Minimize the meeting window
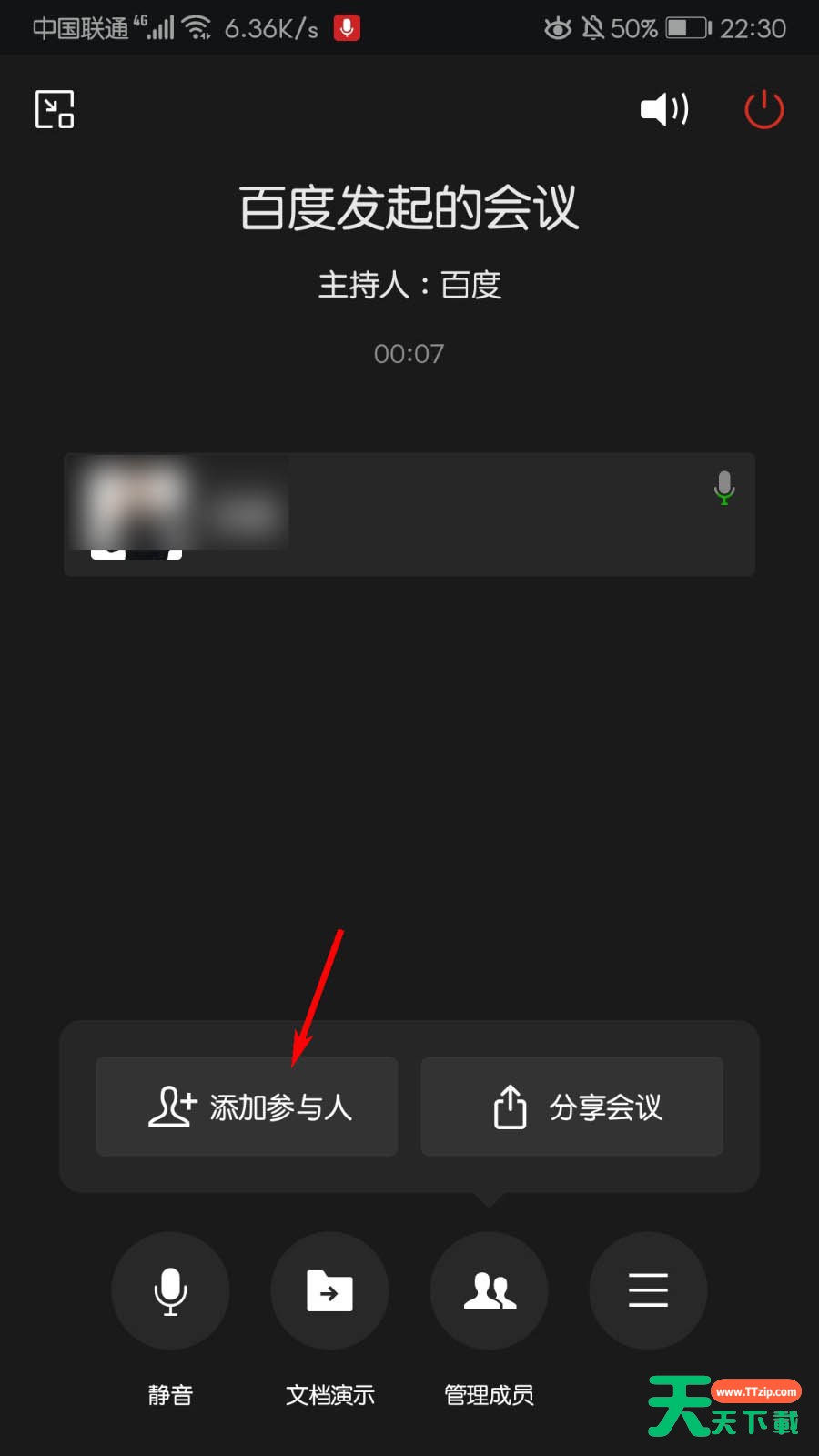The height and width of the screenshot is (1456, 819). (x=55, y=110)
